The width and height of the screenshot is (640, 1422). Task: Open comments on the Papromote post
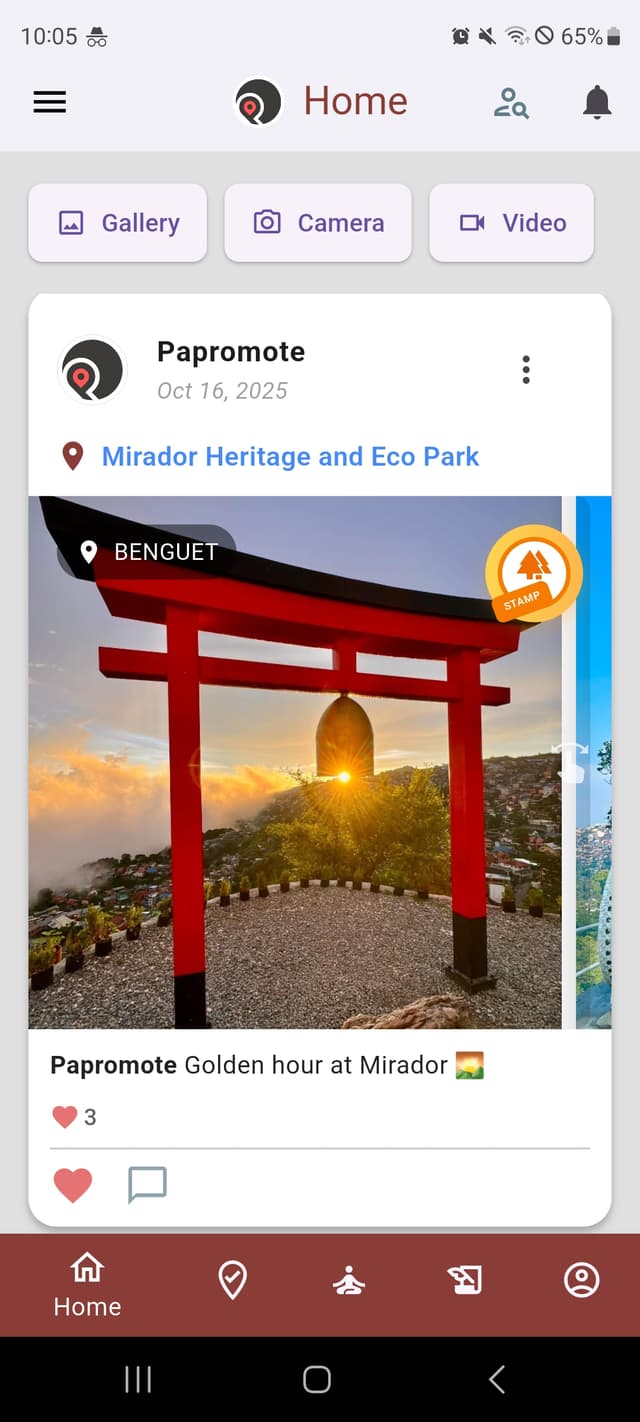[147, 1186]
